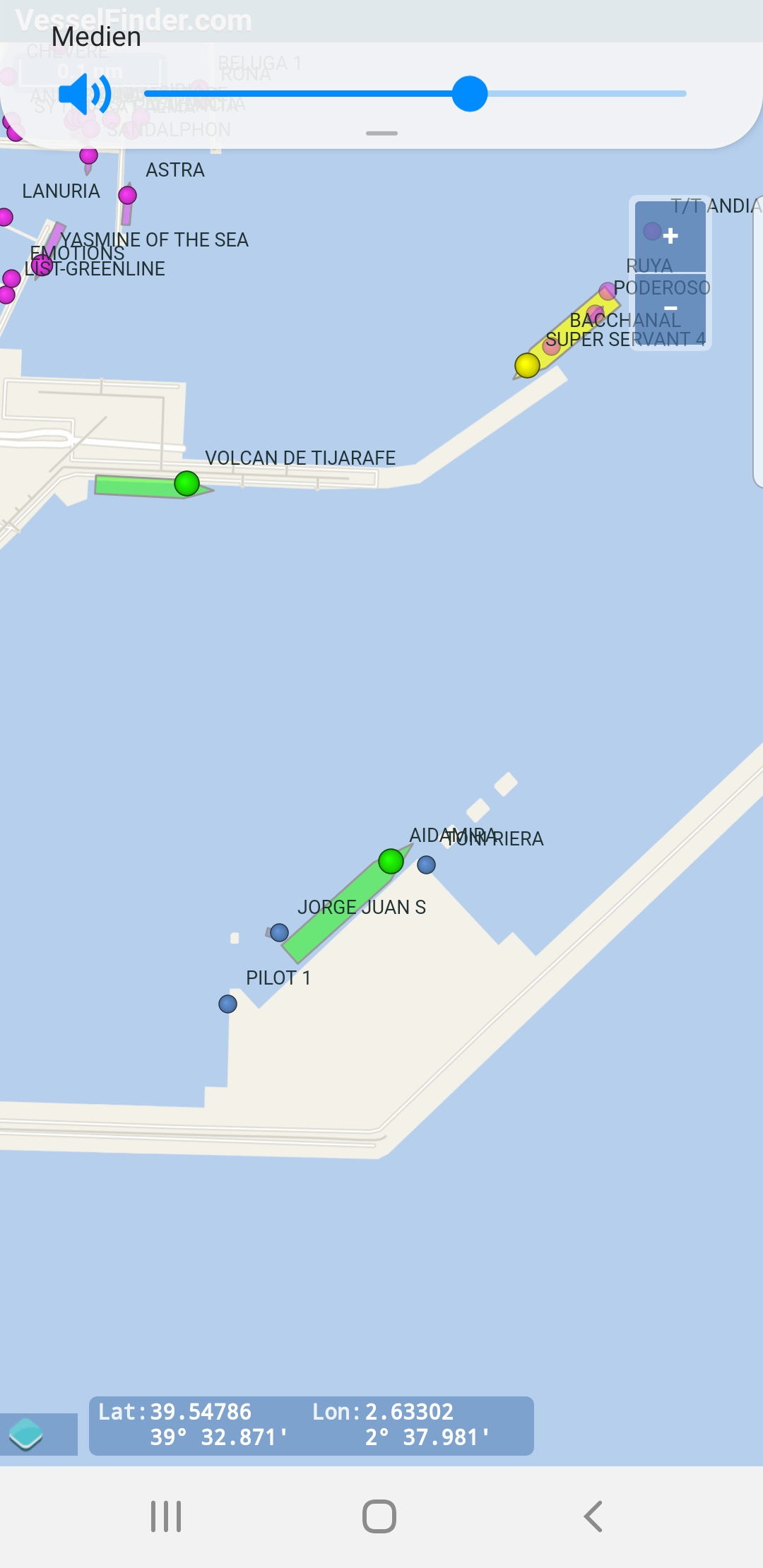Open recent apps from the navigation bar
Image resolution: width=763 pixels, height=1568 pixels.
point(166,1516)
